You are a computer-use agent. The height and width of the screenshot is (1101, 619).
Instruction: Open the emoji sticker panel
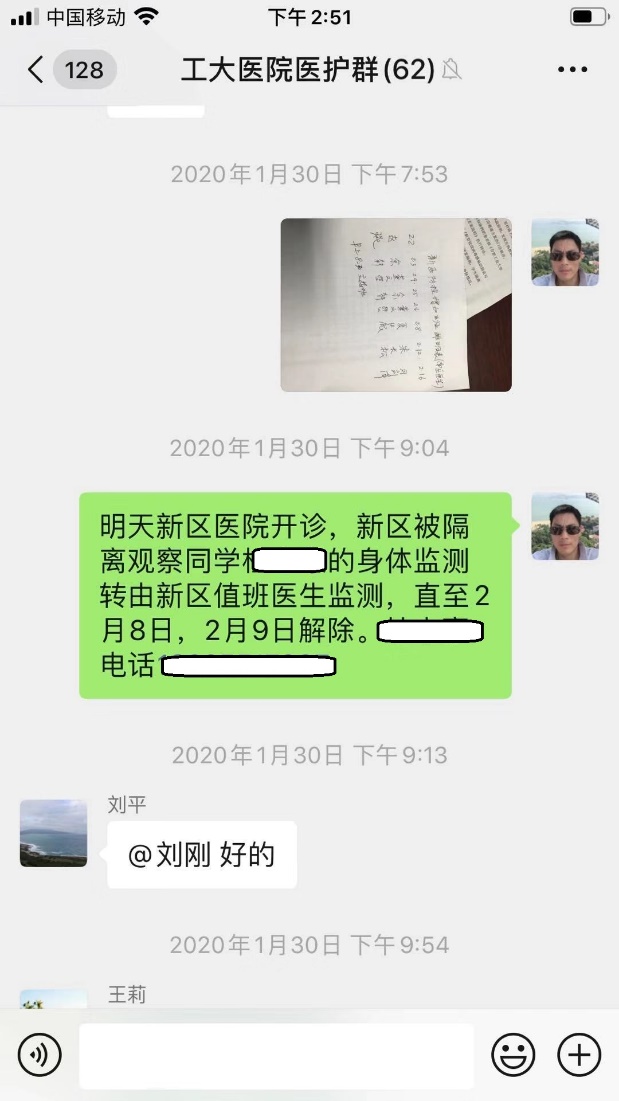point(513,1055)
